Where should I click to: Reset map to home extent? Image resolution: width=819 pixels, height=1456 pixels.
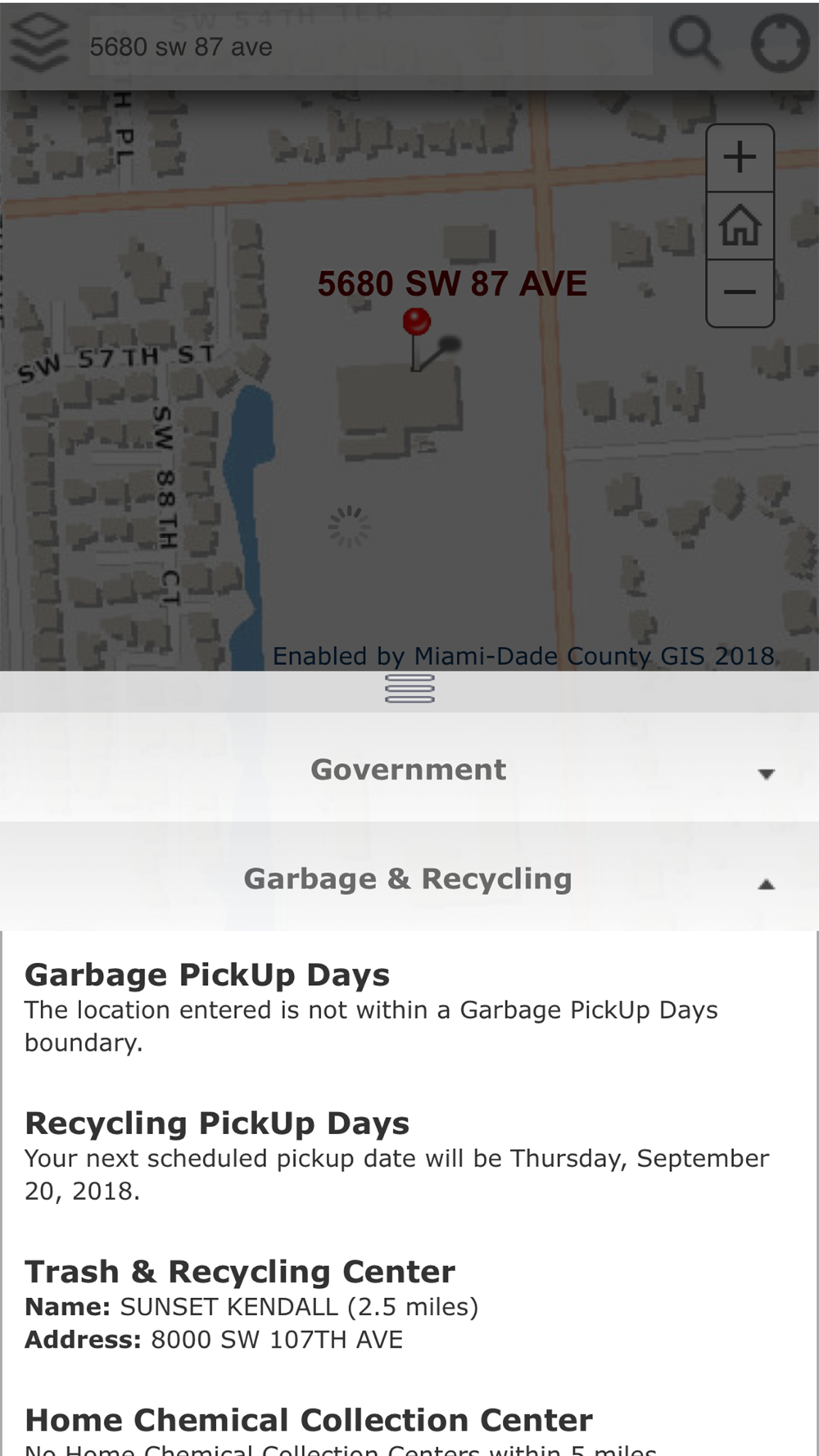pos(740,225)
